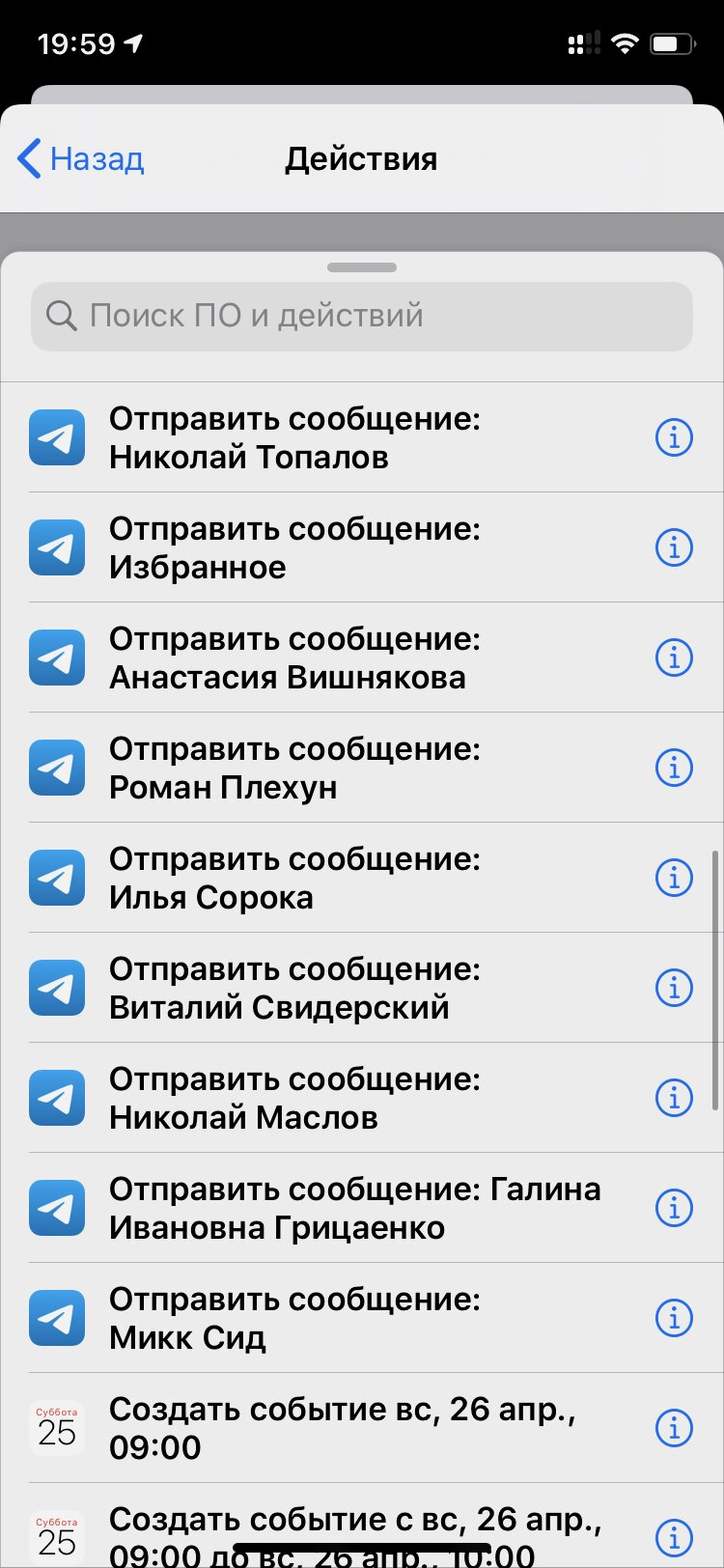Pick send message to Роман Плехун
The image size is (724, 1568).
click(x=362, y=768)
